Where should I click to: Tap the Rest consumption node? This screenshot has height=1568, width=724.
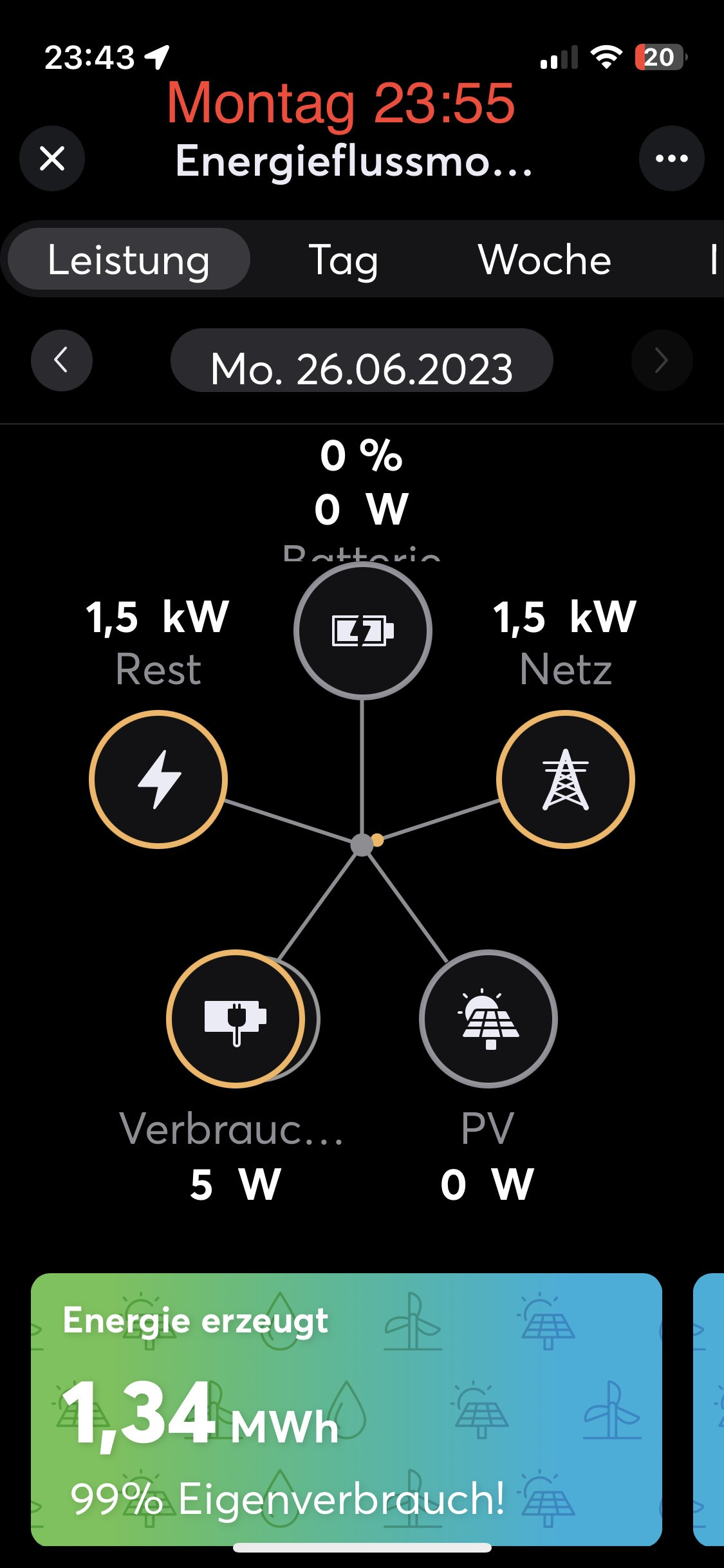point(158,779)
